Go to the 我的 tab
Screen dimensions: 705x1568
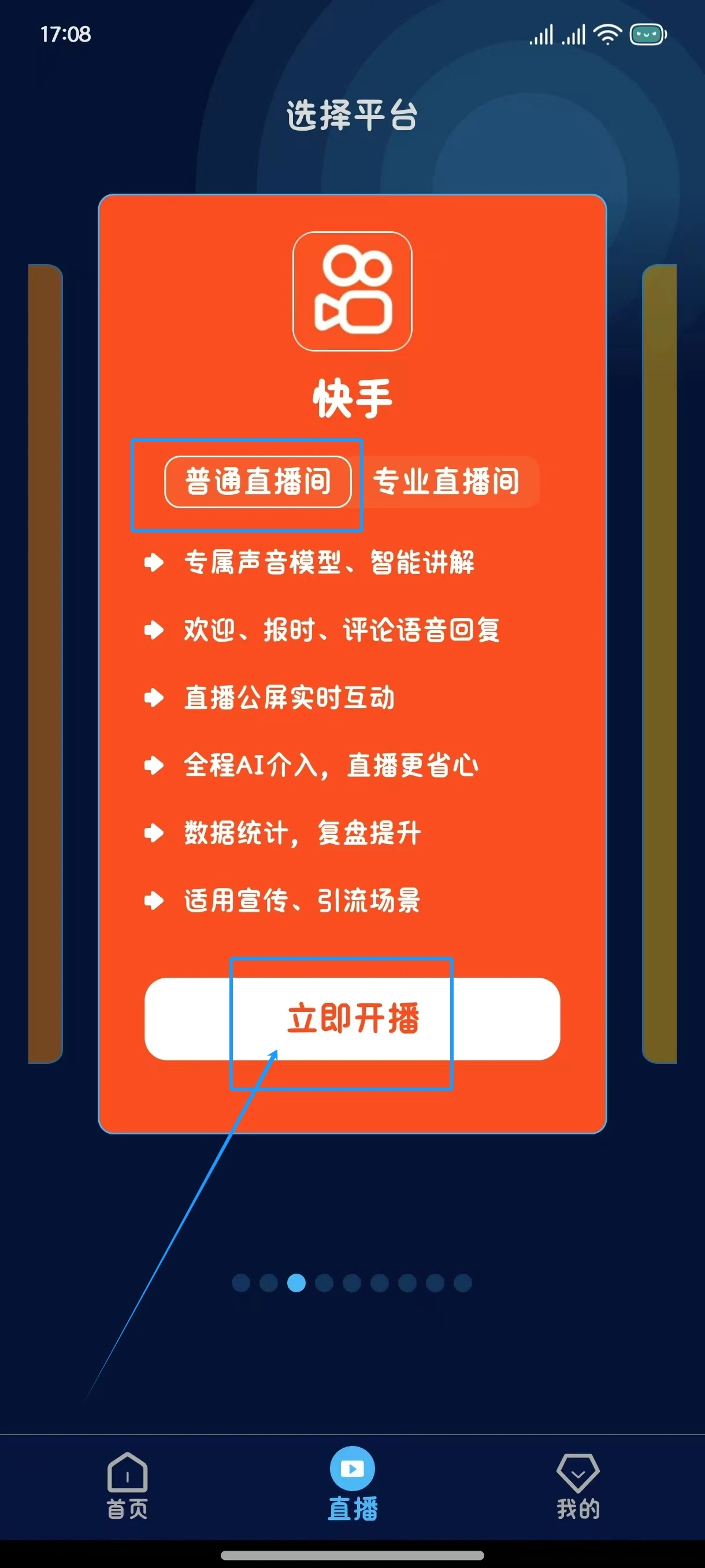(x=577, y=1485)
